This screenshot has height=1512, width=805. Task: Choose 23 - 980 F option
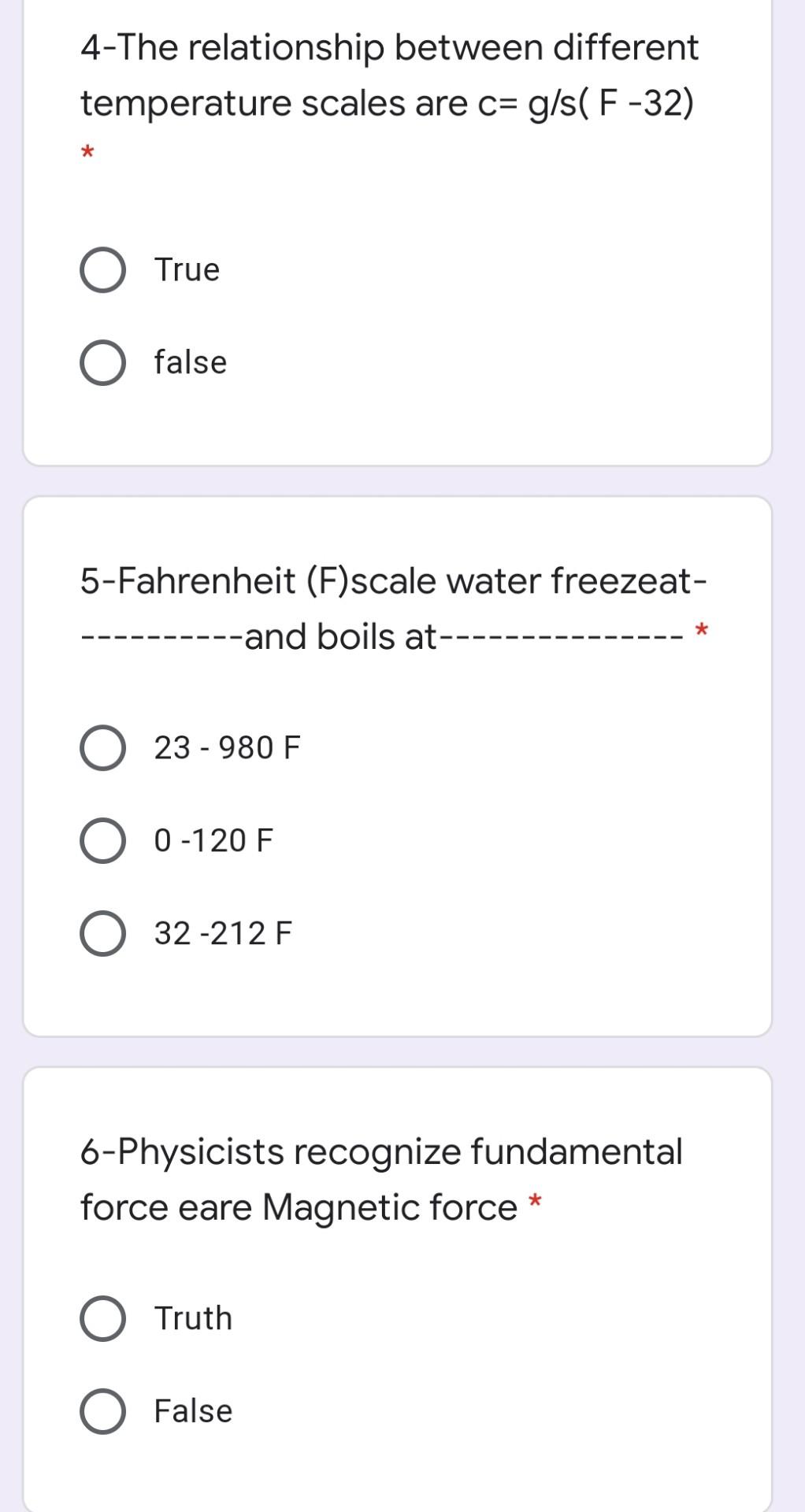102,748
